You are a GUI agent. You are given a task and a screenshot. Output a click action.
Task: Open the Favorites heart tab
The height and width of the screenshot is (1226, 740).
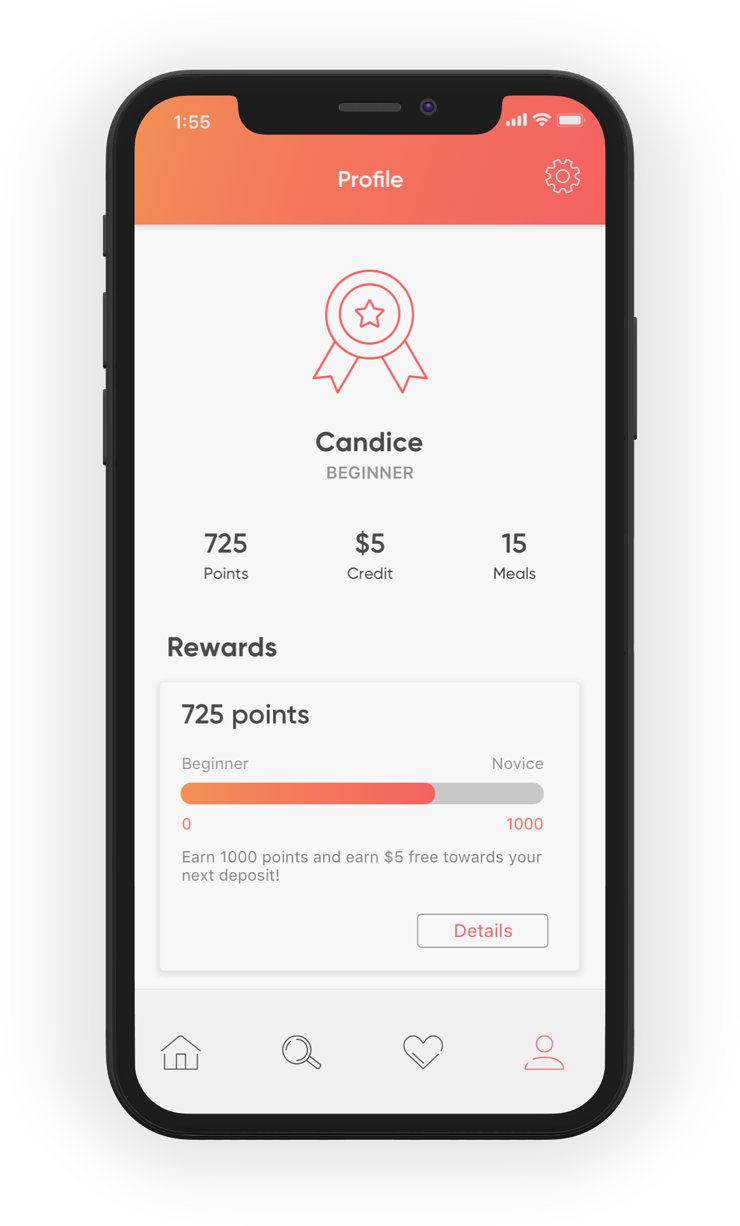click(422, 1052)
